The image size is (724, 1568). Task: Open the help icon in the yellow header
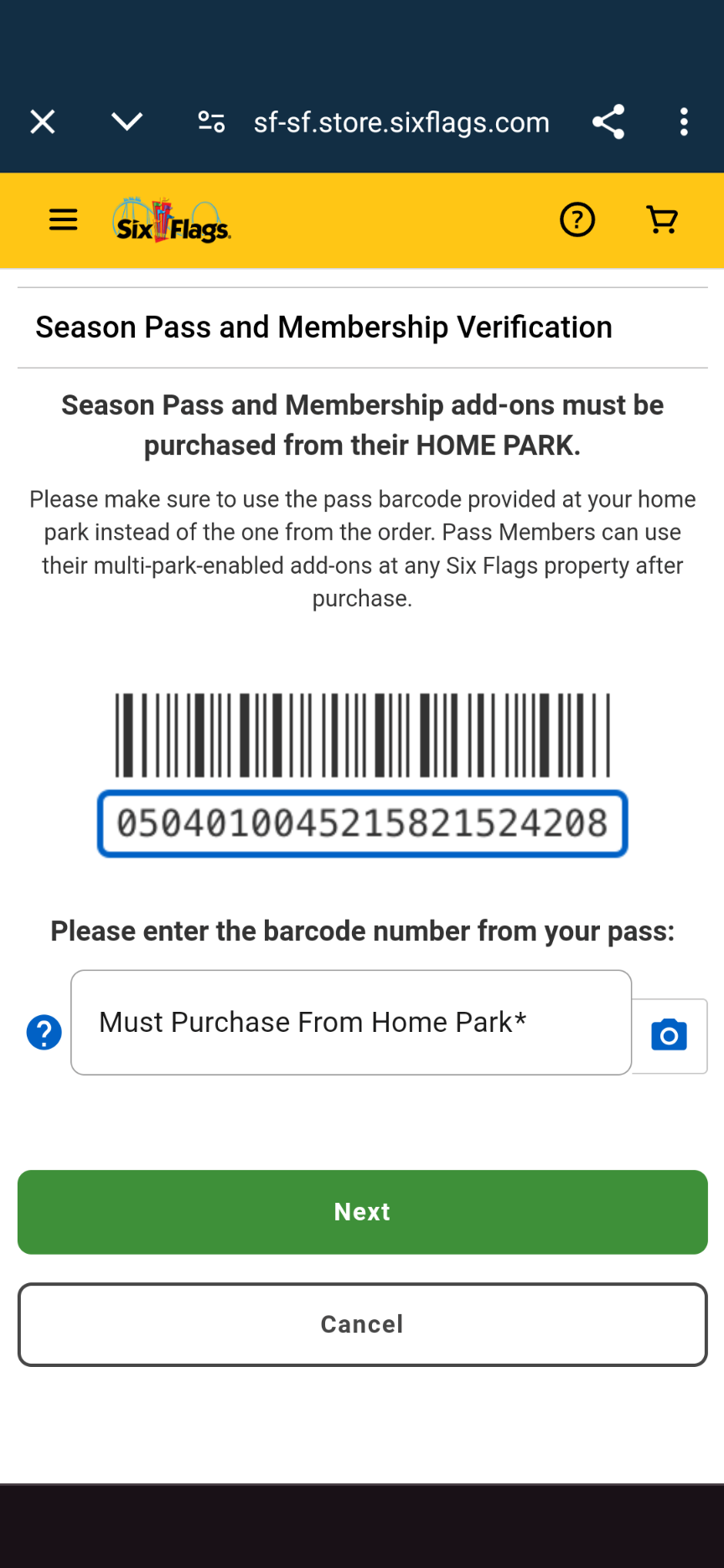click(x=577, y=220)
